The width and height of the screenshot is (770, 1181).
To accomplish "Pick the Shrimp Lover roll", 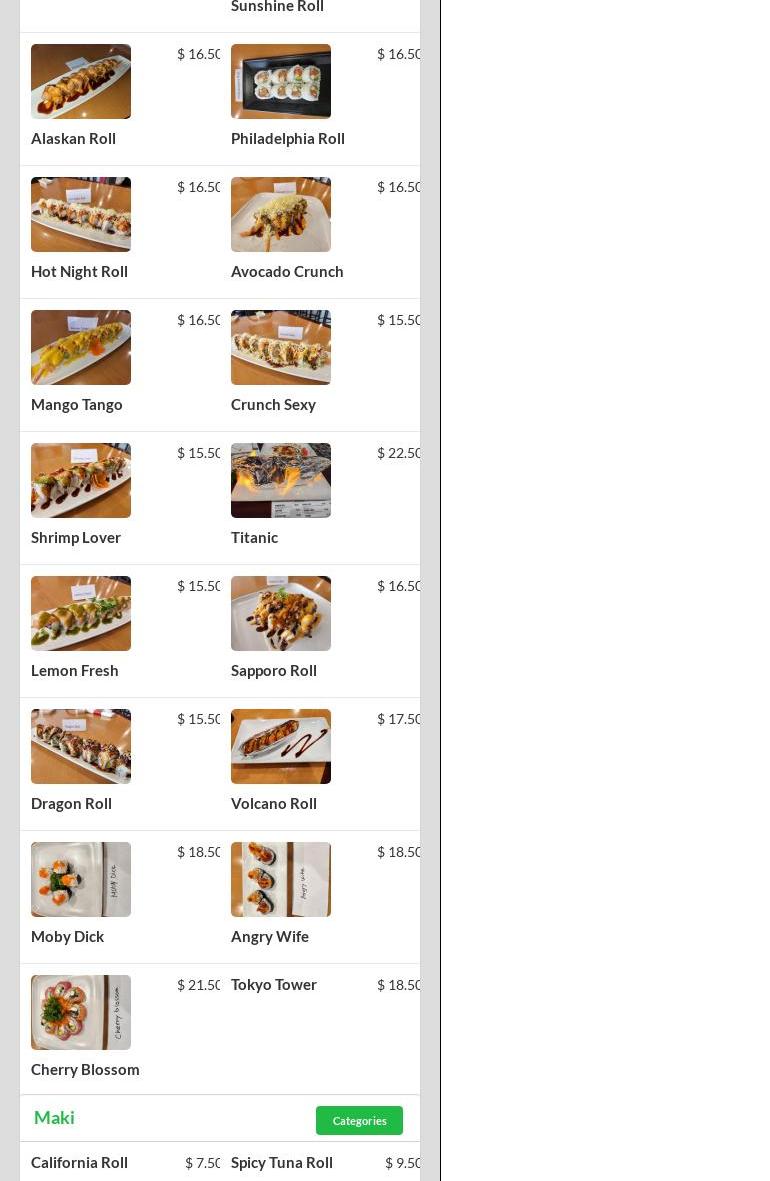I will point(76,537).
